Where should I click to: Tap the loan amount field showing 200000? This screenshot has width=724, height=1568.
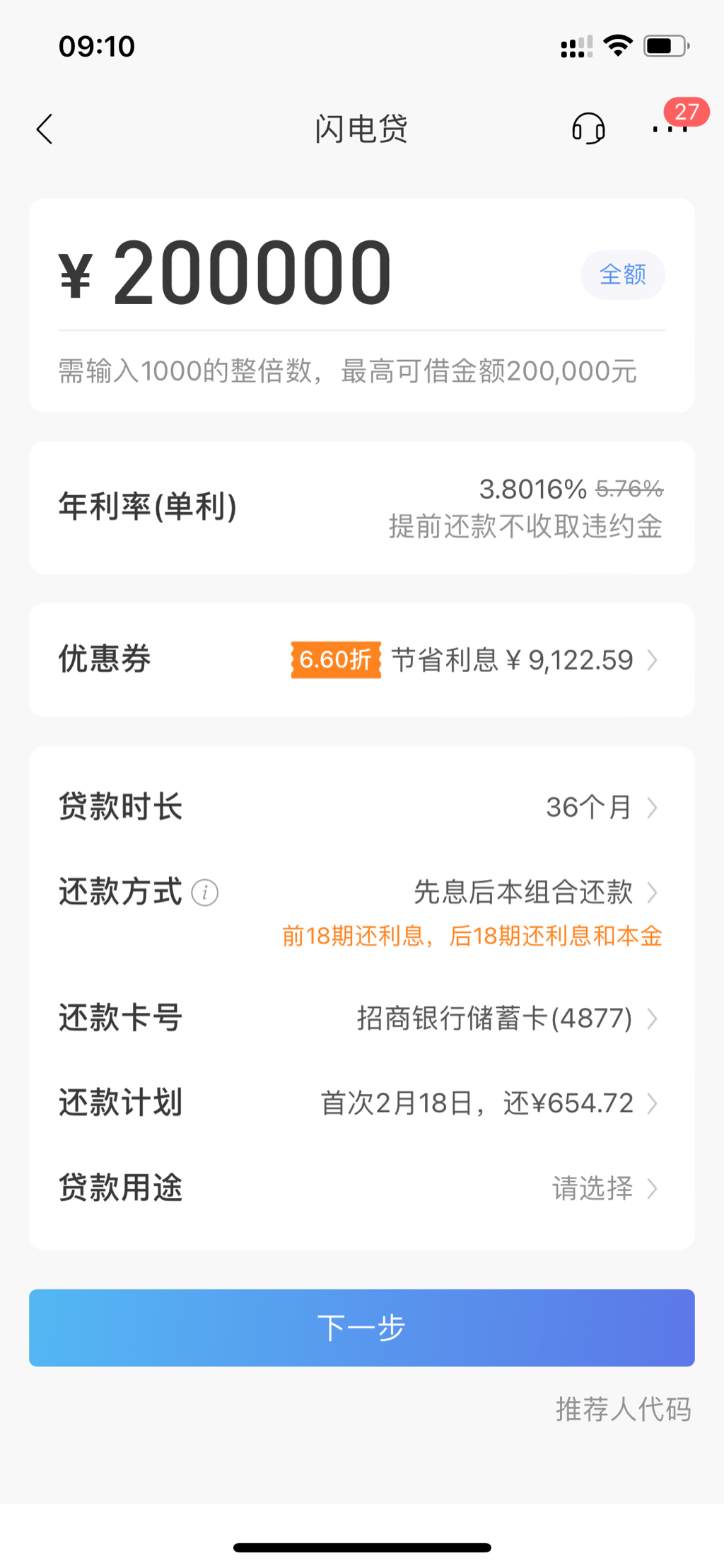click(311, 273)
